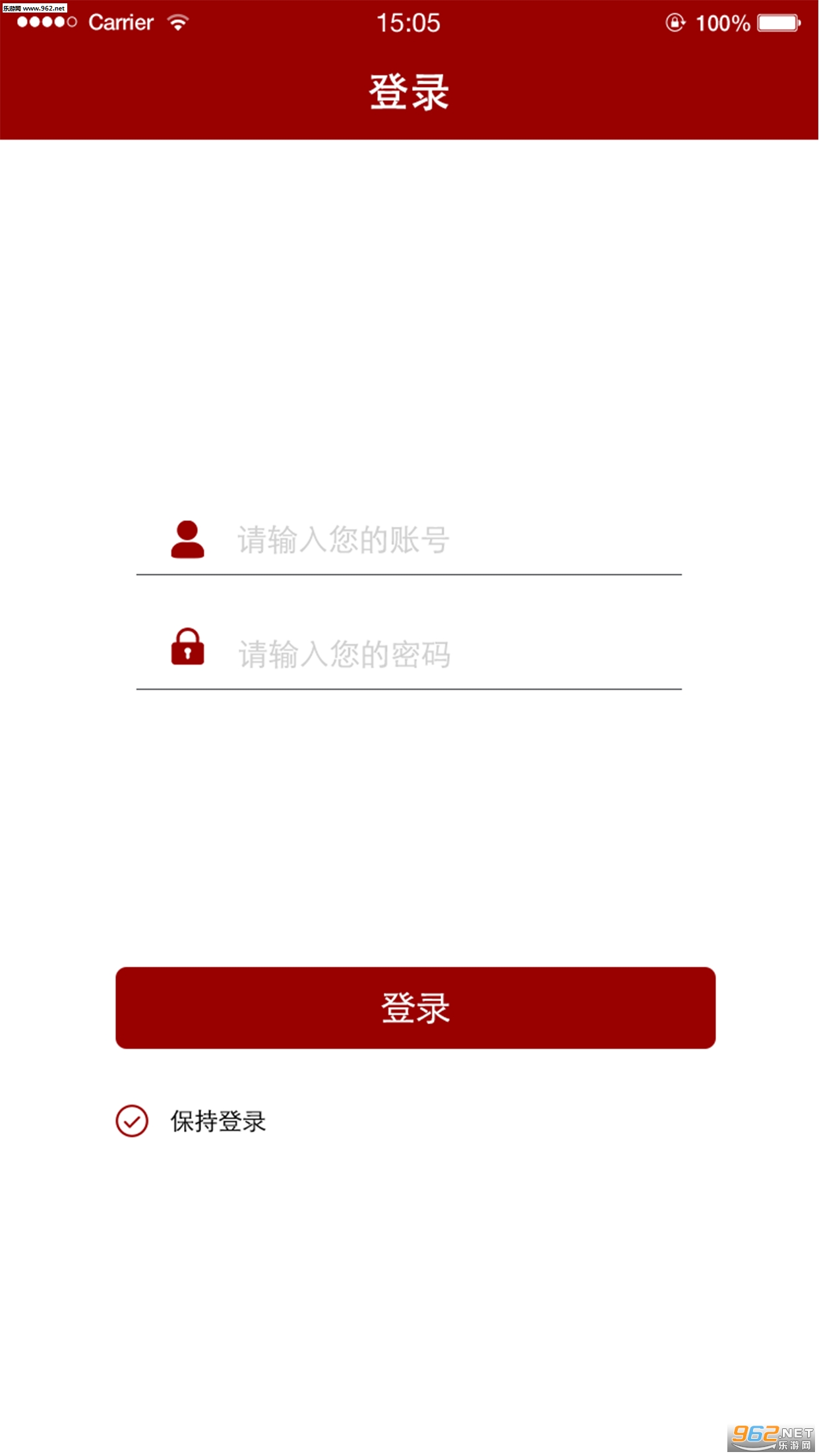Tap the account input field
Screen dimensions: 819x1456
[x=448, y=540]
